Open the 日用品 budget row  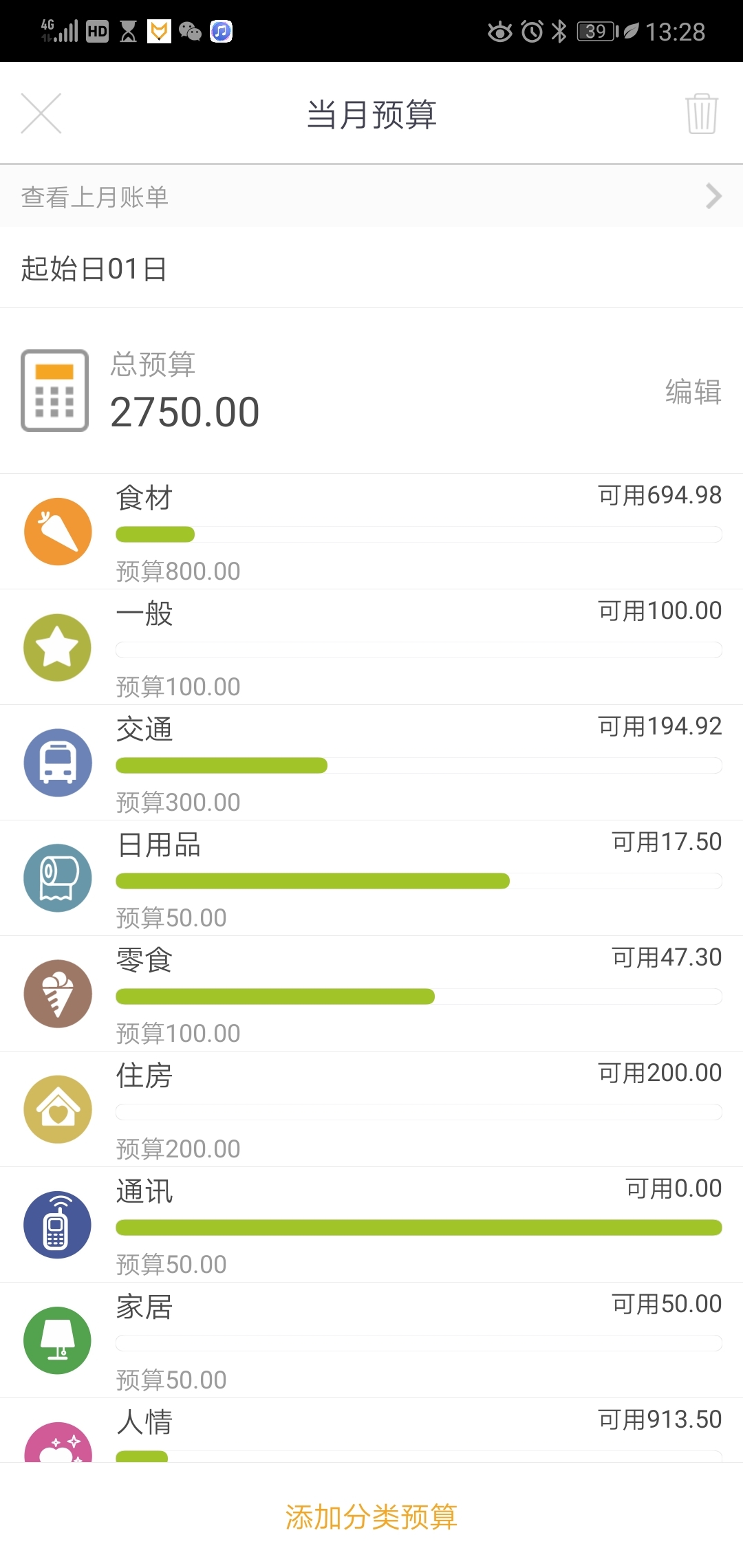click(x=371, y=878)
